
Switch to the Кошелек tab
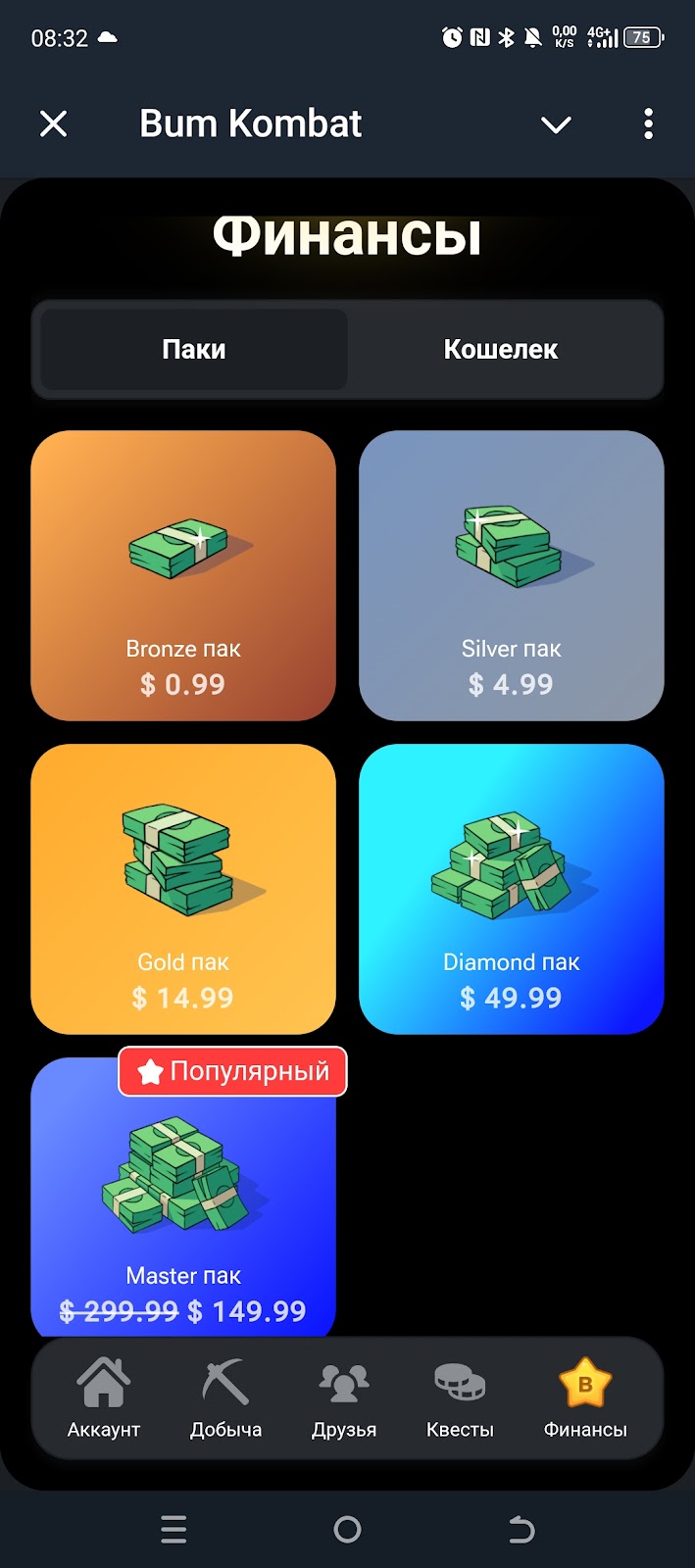coord(500,350)
